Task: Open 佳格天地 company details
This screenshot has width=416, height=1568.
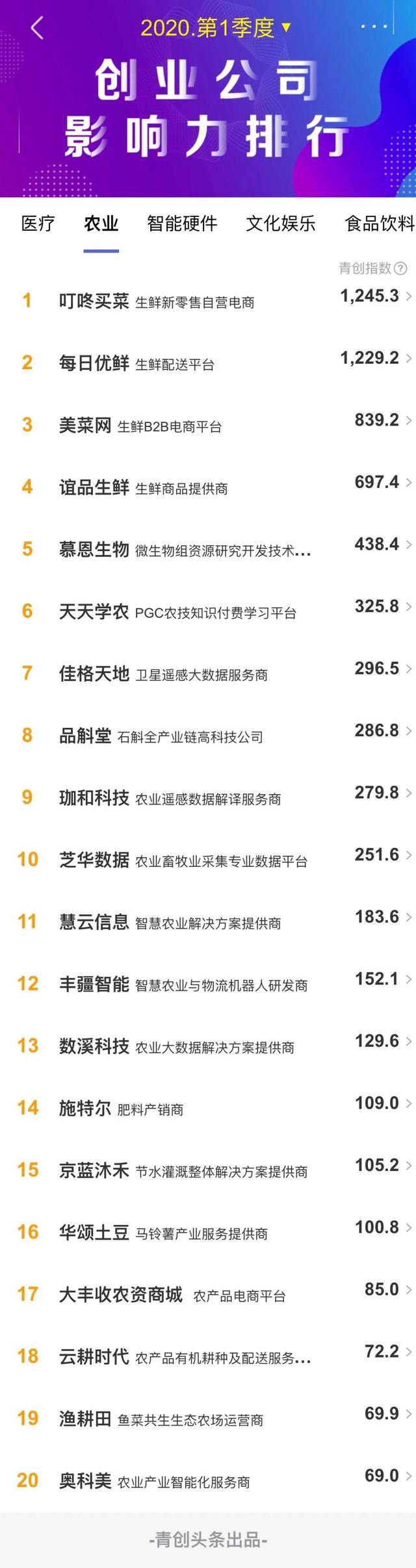Action: (208, 673)
